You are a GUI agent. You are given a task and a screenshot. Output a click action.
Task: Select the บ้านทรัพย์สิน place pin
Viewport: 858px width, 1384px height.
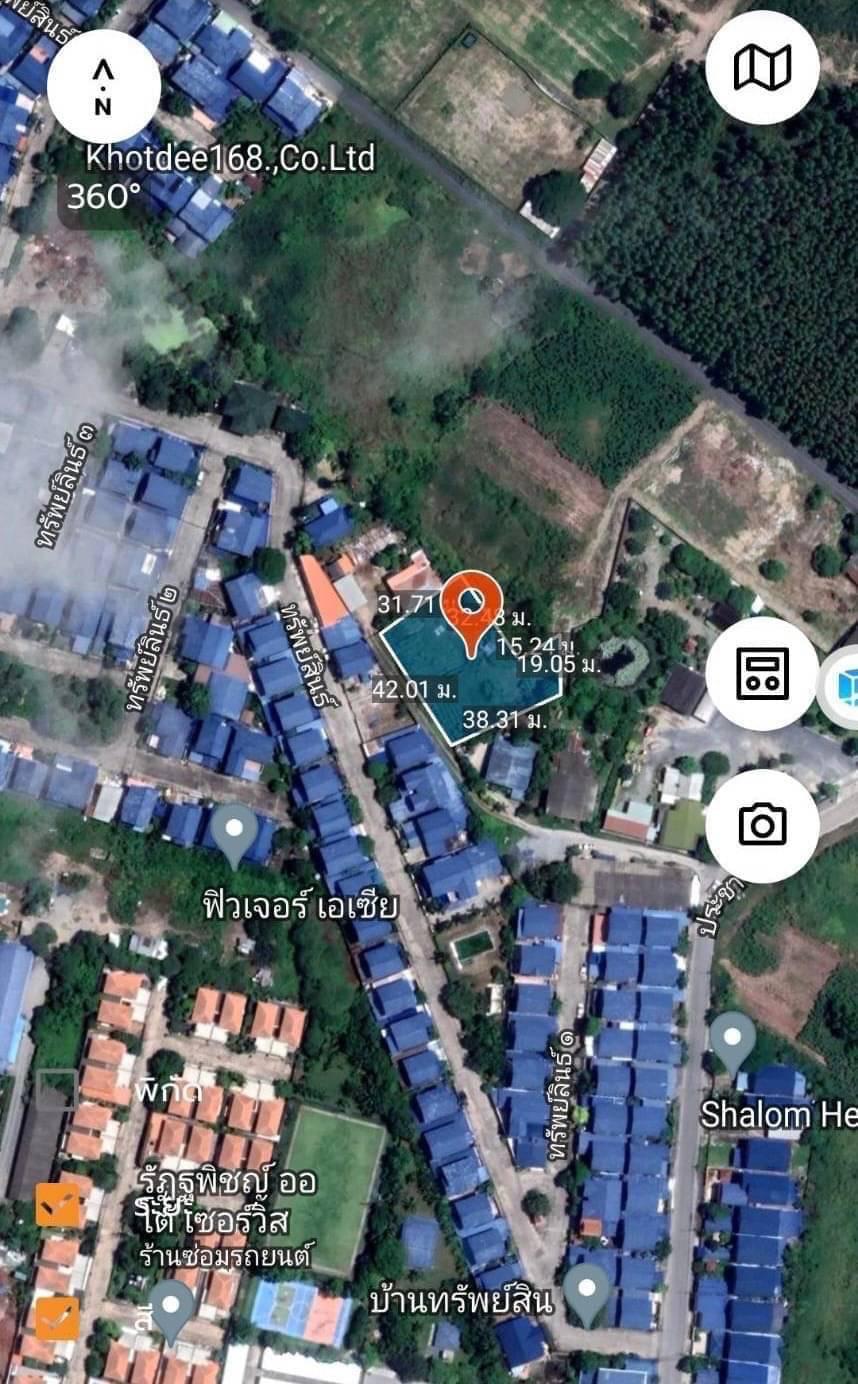(x=586, y=1292)
